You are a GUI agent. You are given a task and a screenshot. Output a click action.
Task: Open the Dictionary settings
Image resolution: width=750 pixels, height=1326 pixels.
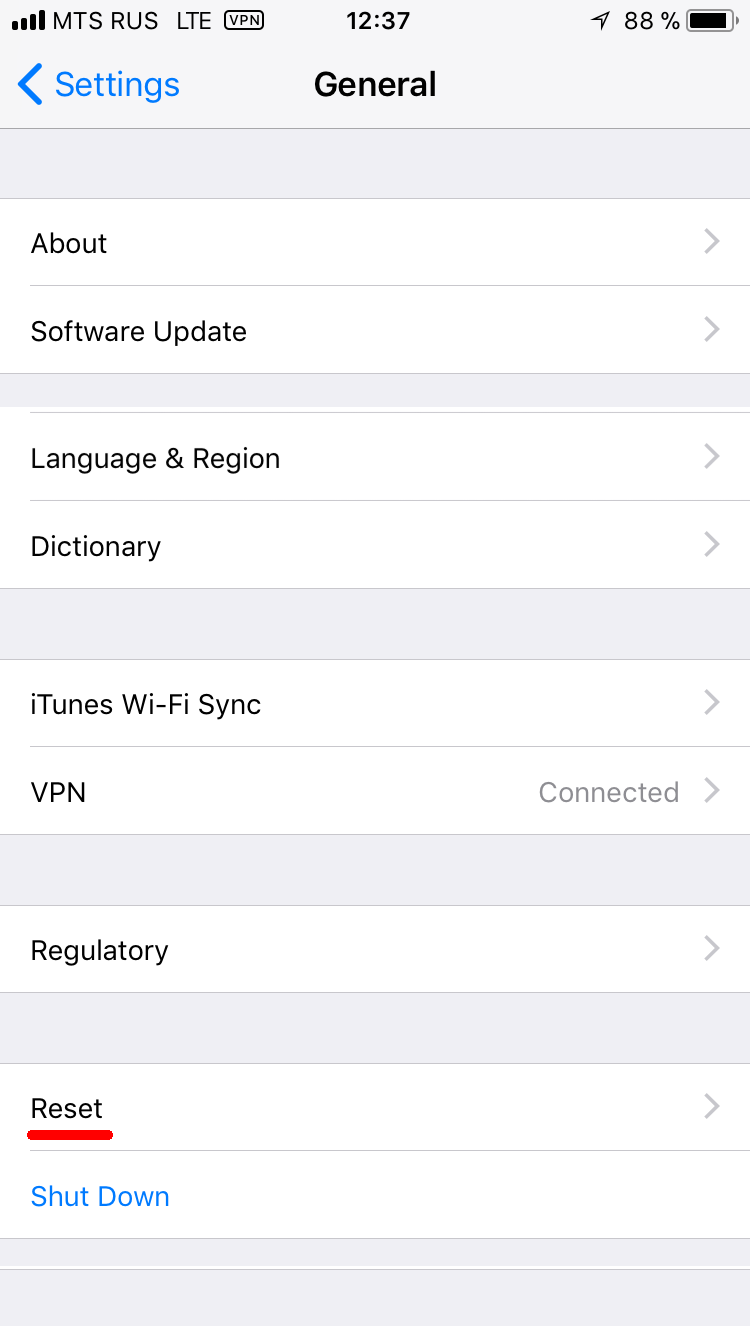[x=375, y=546]
